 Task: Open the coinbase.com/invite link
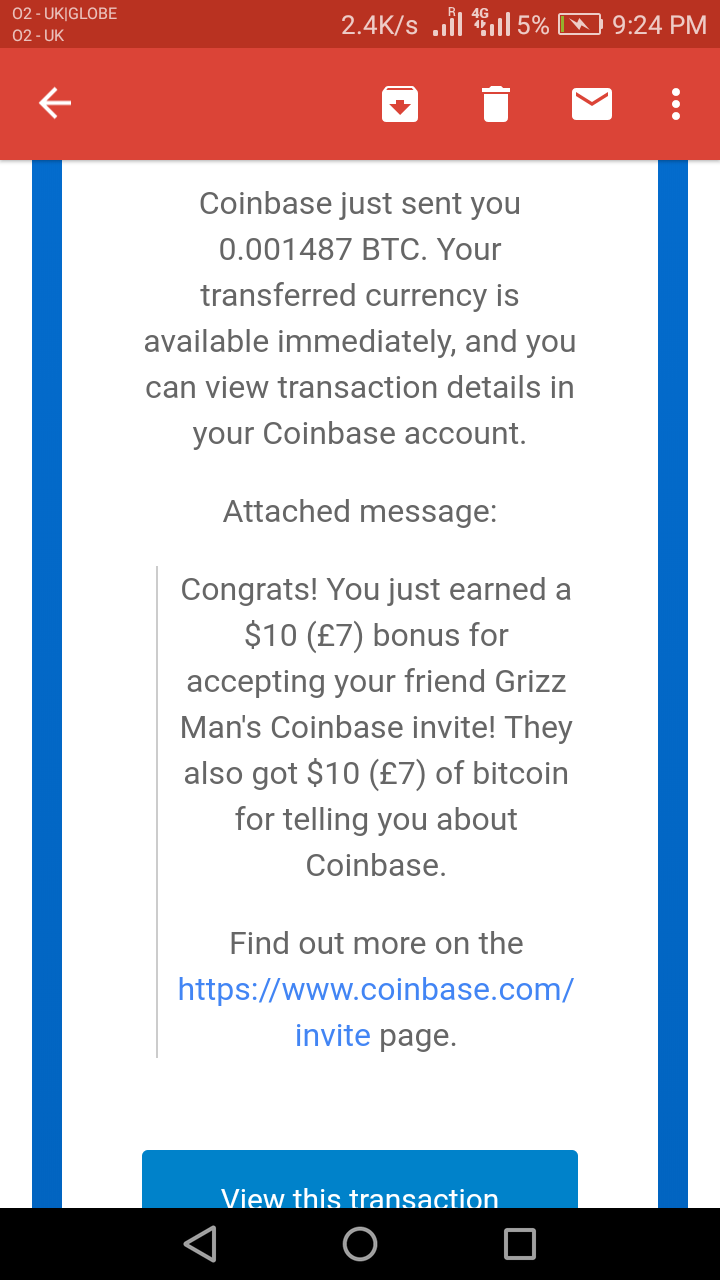tap(375, 990)
